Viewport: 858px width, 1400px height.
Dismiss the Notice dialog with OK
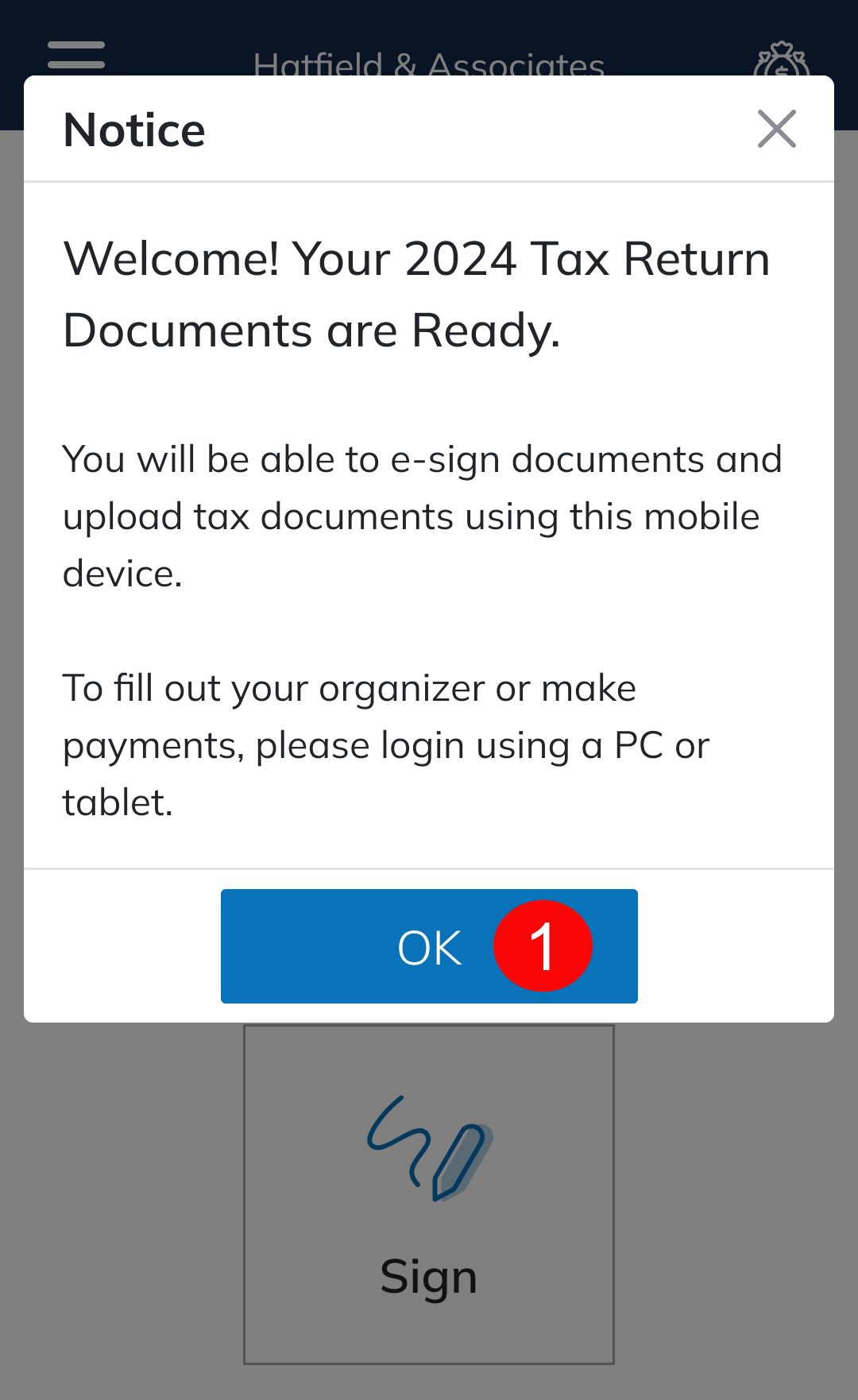point(429,946)
